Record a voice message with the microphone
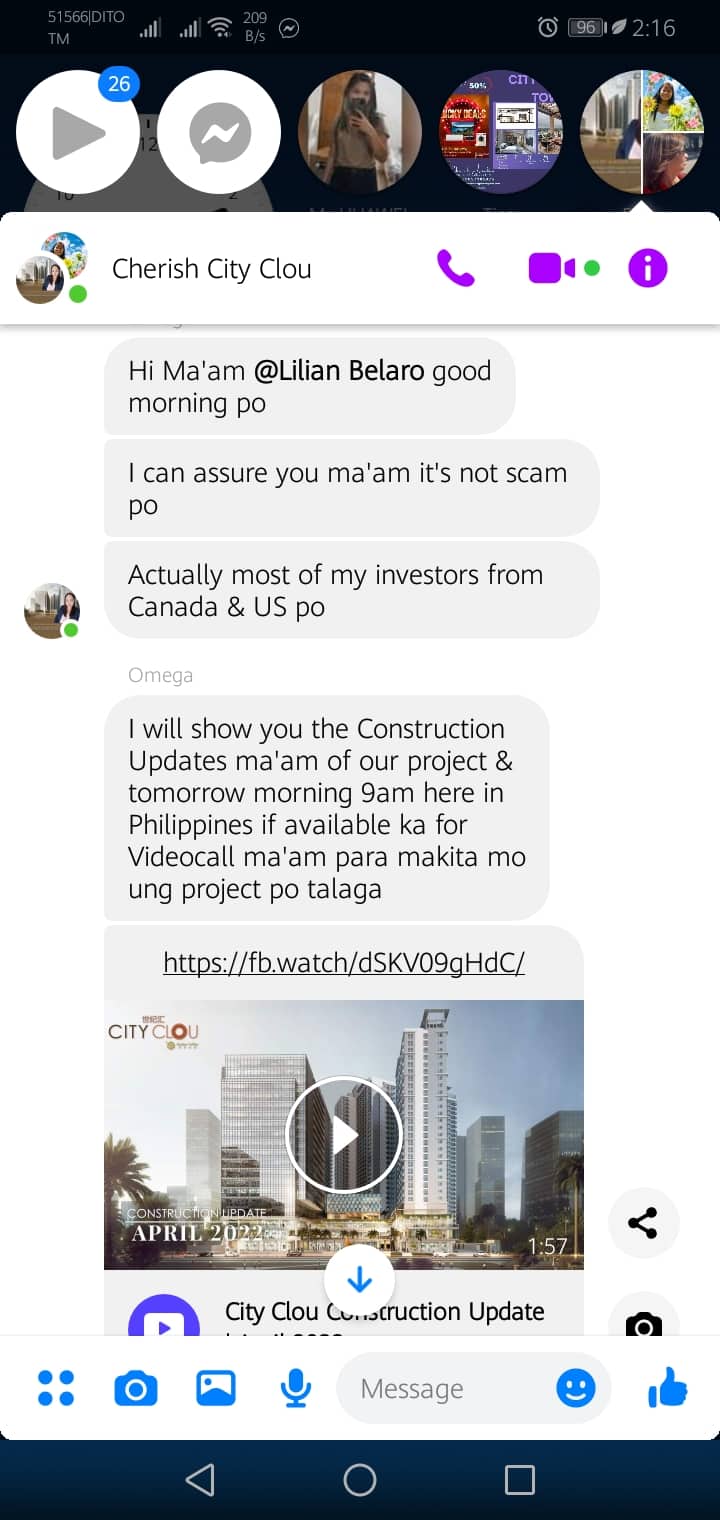Viewport: 720px width, 1520px height. tap(295, 1388)
